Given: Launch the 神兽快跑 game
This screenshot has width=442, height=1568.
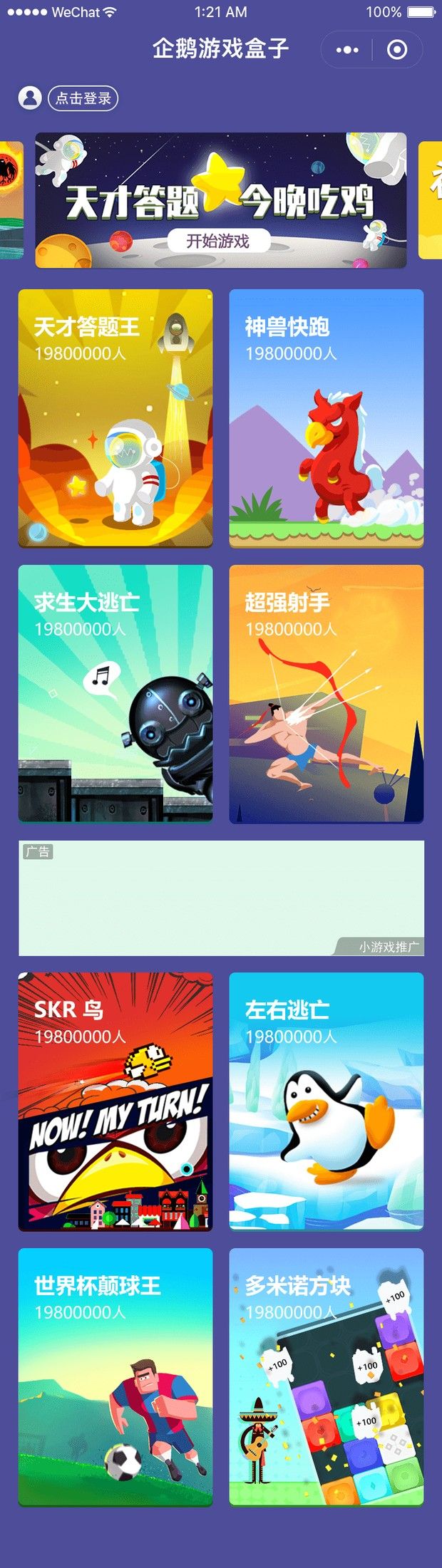Looking at the screenshot, I should tap(327, 418).
